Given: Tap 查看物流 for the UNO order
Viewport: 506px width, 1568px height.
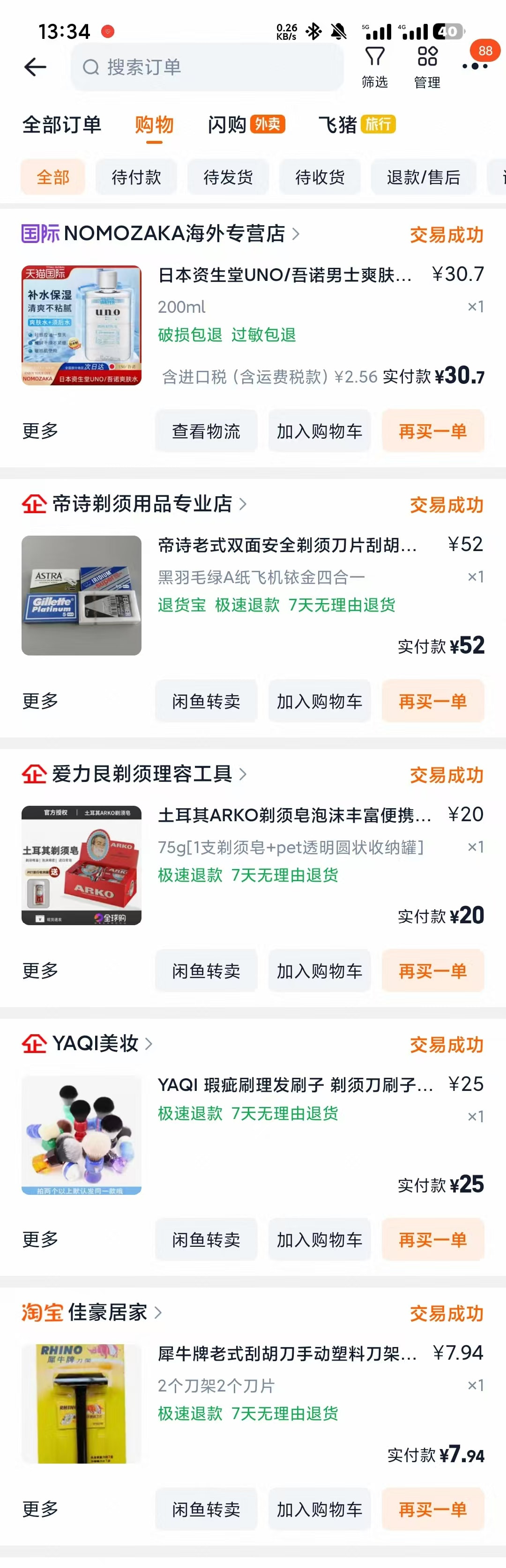Looking at the screenshot, I should click(207, 431).
